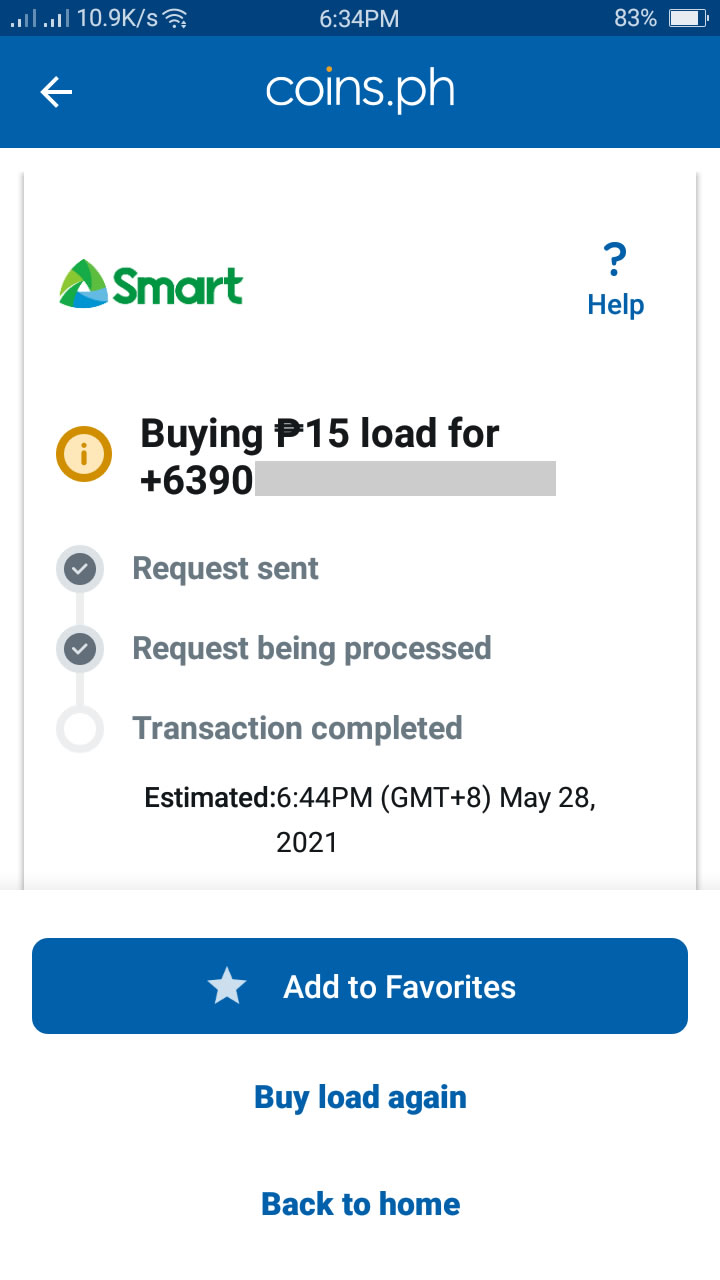Select the Request sent checkmark circle
This screenshot has height=1280, width=720.
pos(80,568)
